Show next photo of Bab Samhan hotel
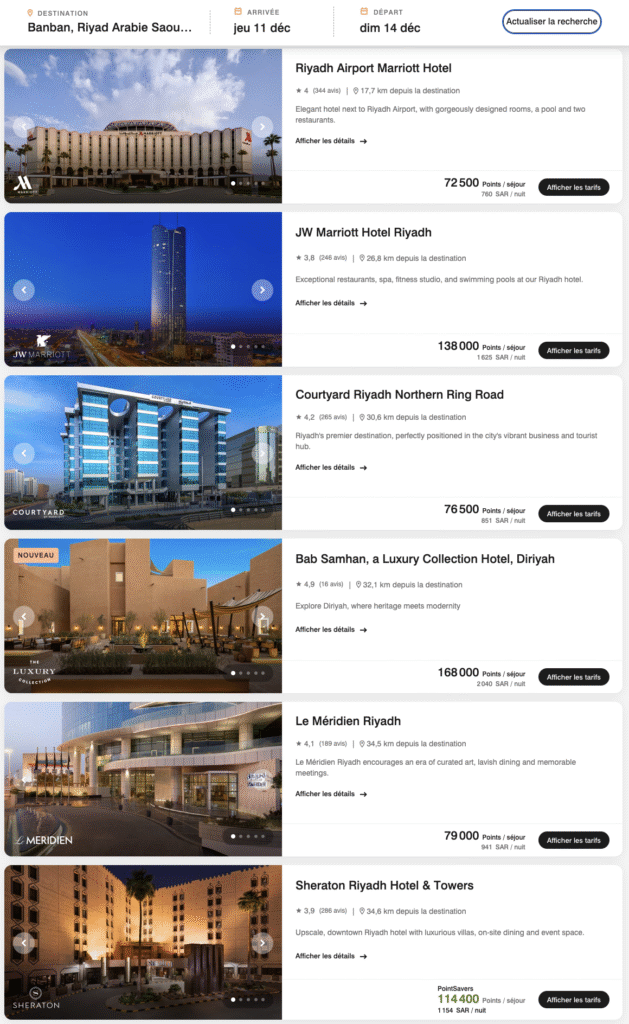This screenshot has height=1024, width=629. point(262,616)
